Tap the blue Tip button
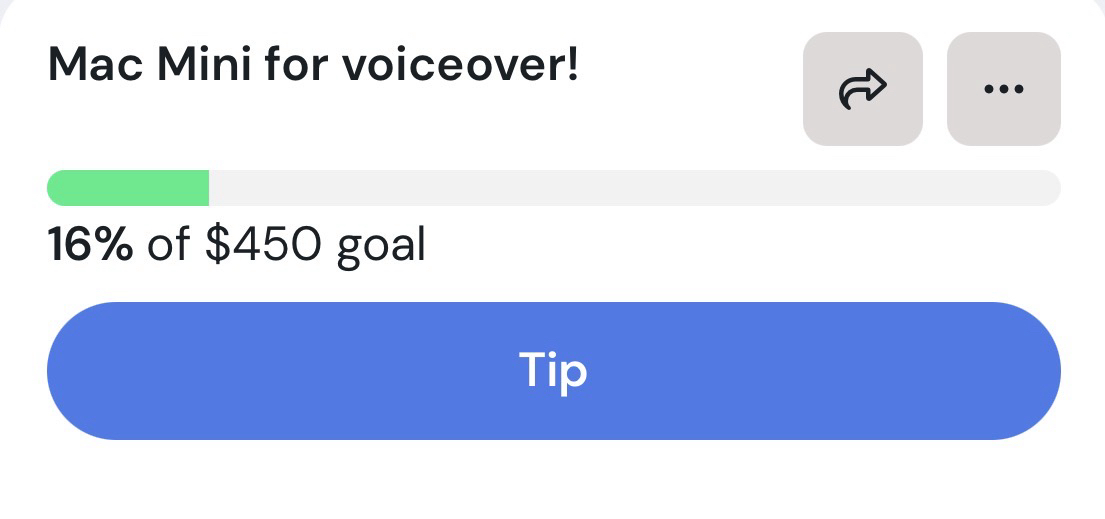Image resolution: width=1105 pixels, height=519 pixels. point(553,371)
